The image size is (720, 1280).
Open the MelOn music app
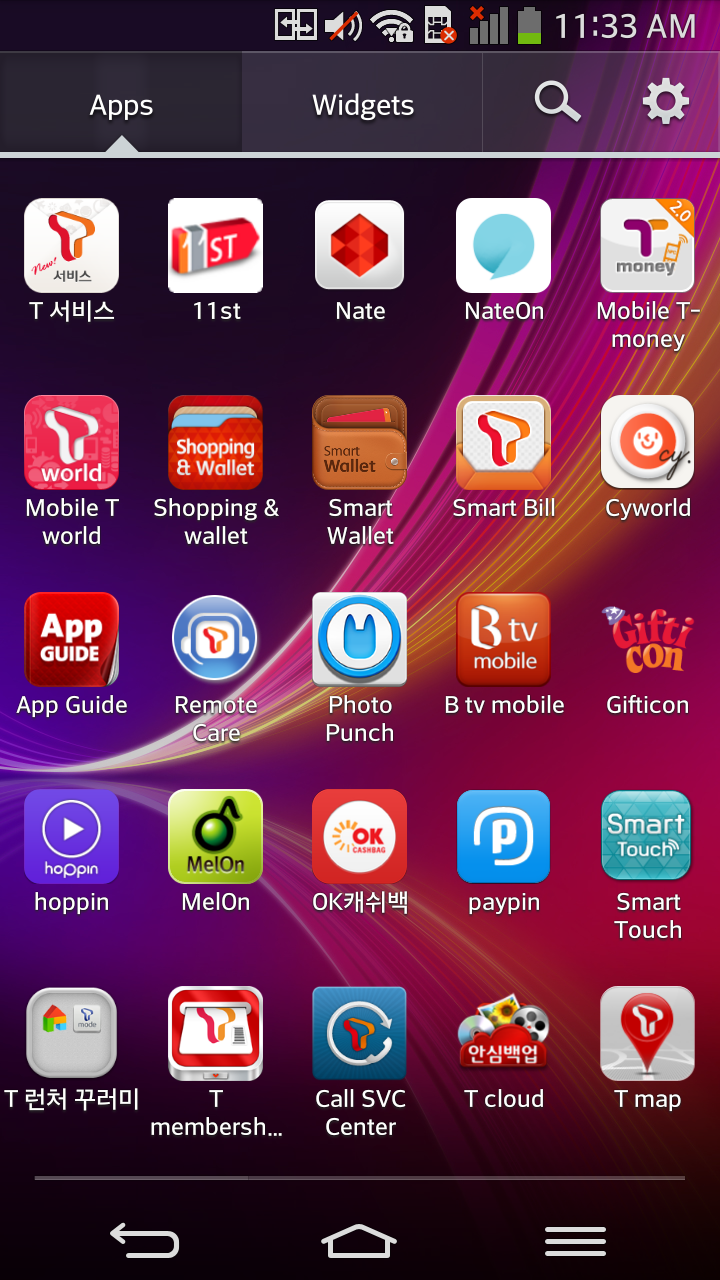coord(215,836)
